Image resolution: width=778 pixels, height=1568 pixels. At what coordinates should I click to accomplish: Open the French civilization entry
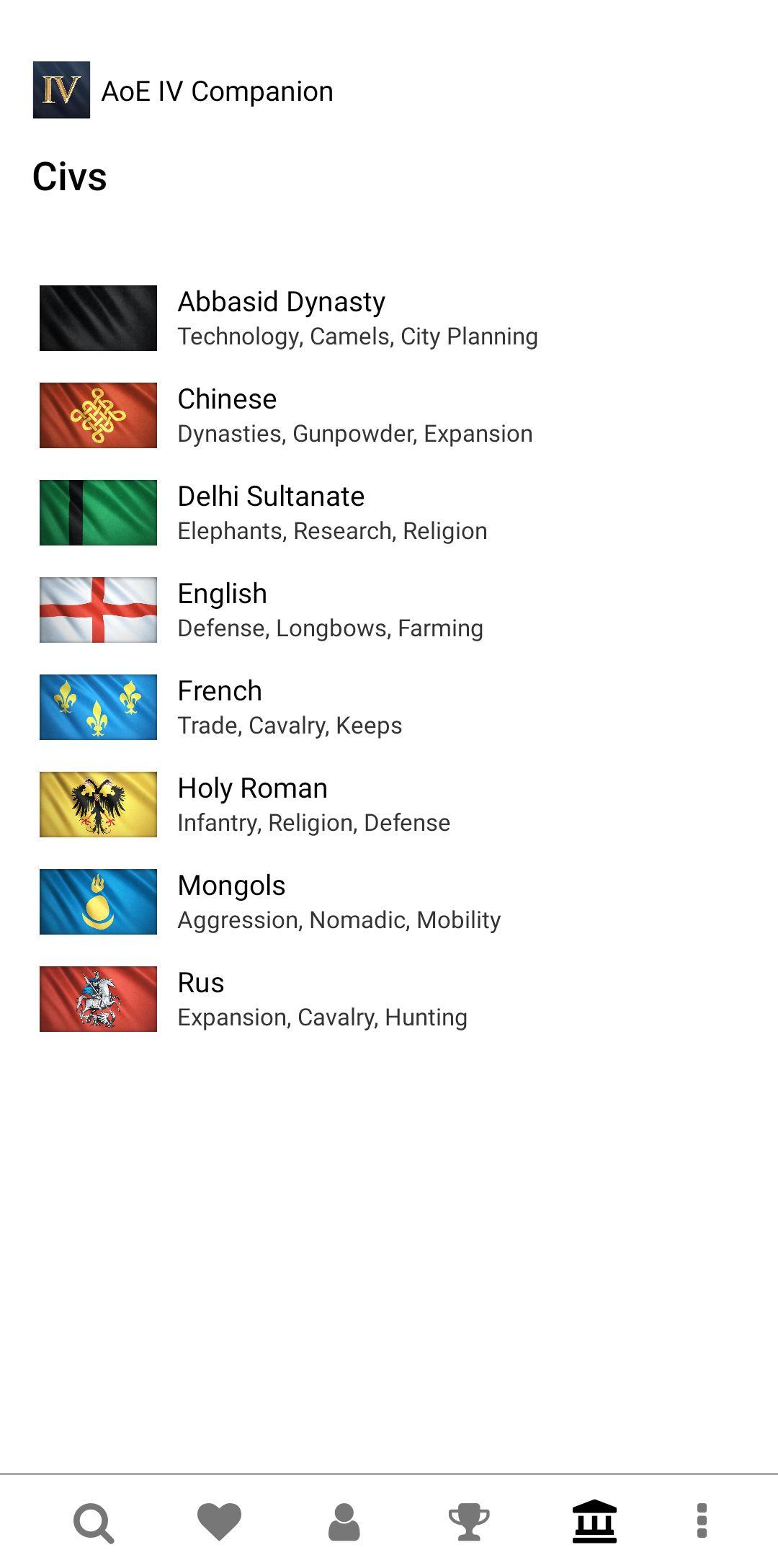pos(389,707)
